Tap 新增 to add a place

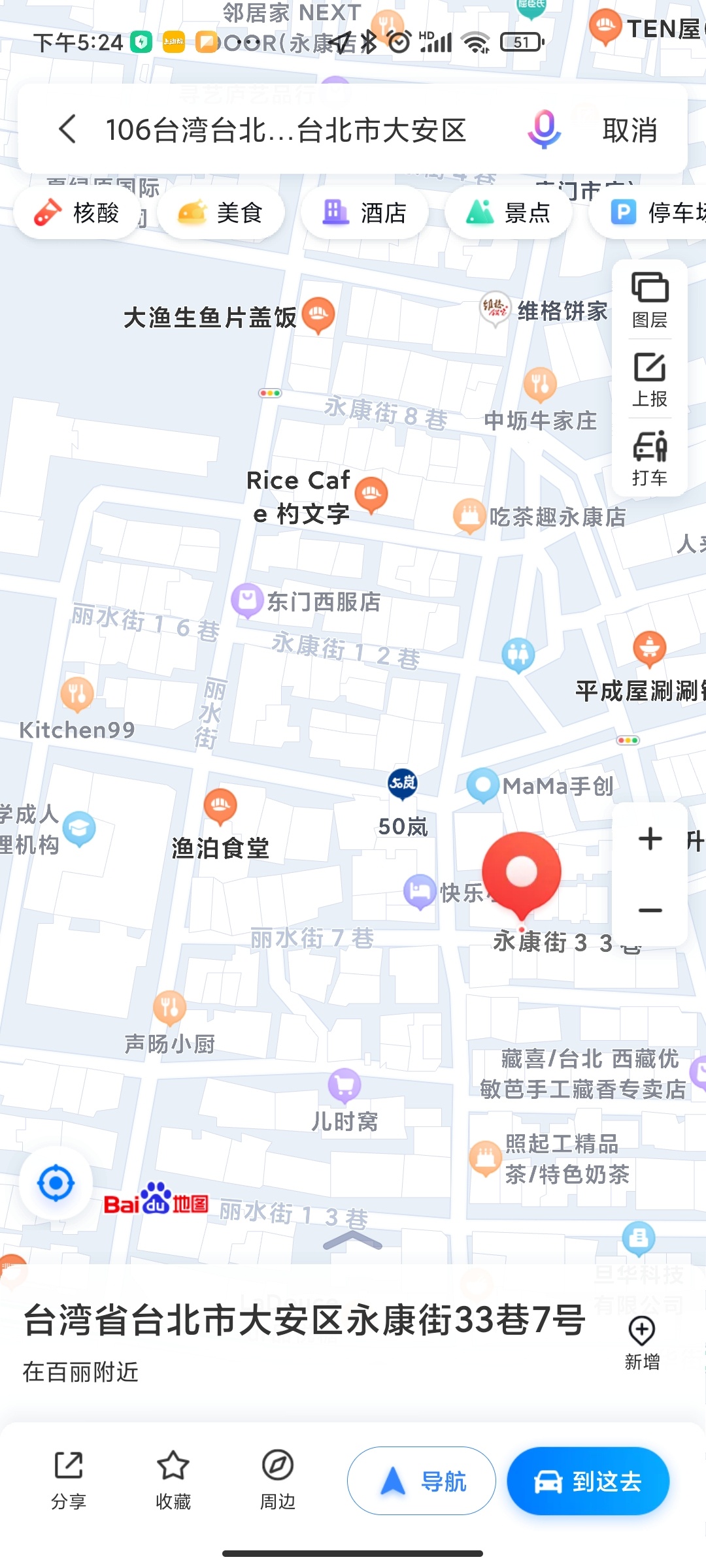(x=642, y=1343)
